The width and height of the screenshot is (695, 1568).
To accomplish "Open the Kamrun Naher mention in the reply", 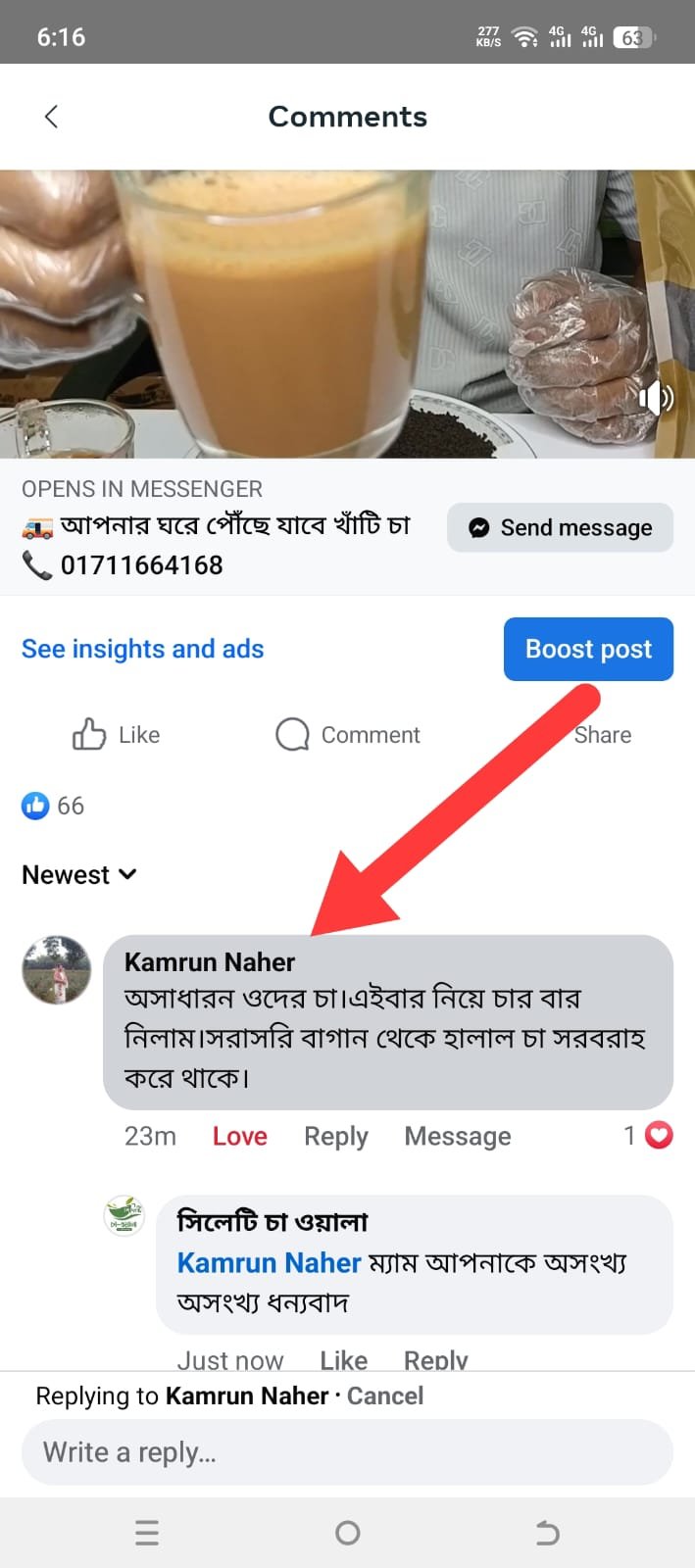I will [269, 1262].
